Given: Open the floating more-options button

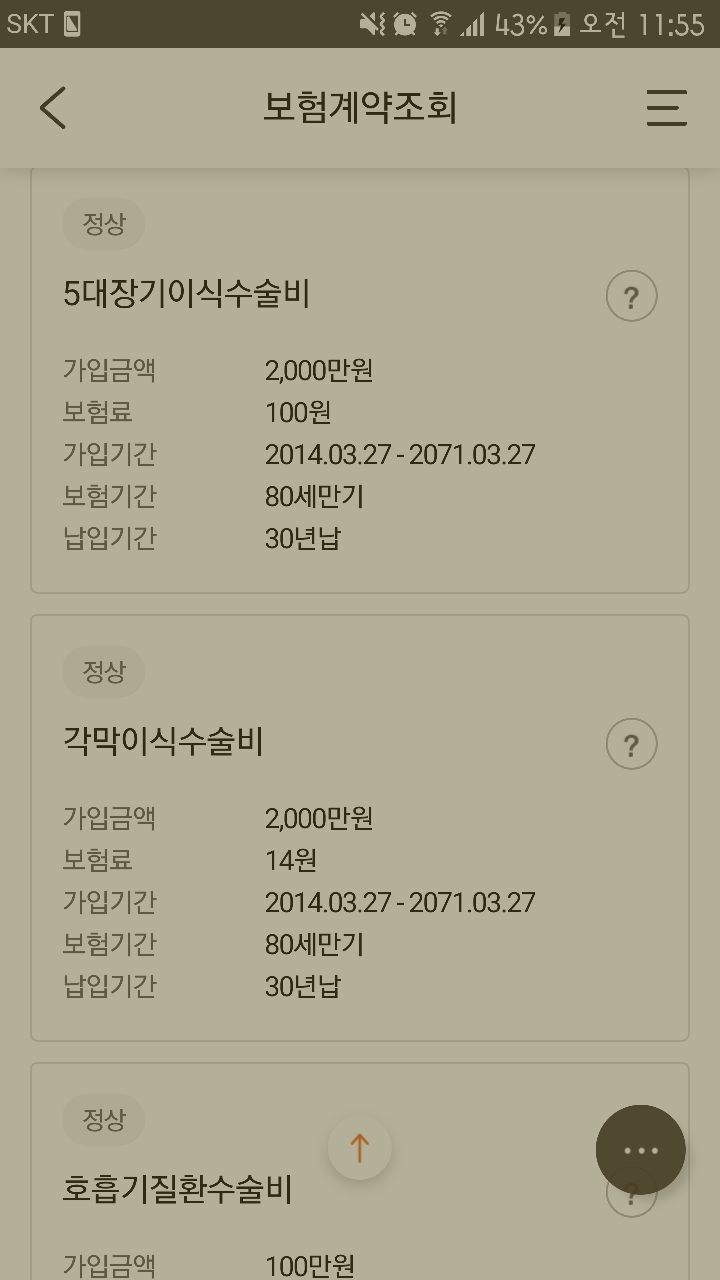Looking at the screenshot, I should tap(641, 1150).
